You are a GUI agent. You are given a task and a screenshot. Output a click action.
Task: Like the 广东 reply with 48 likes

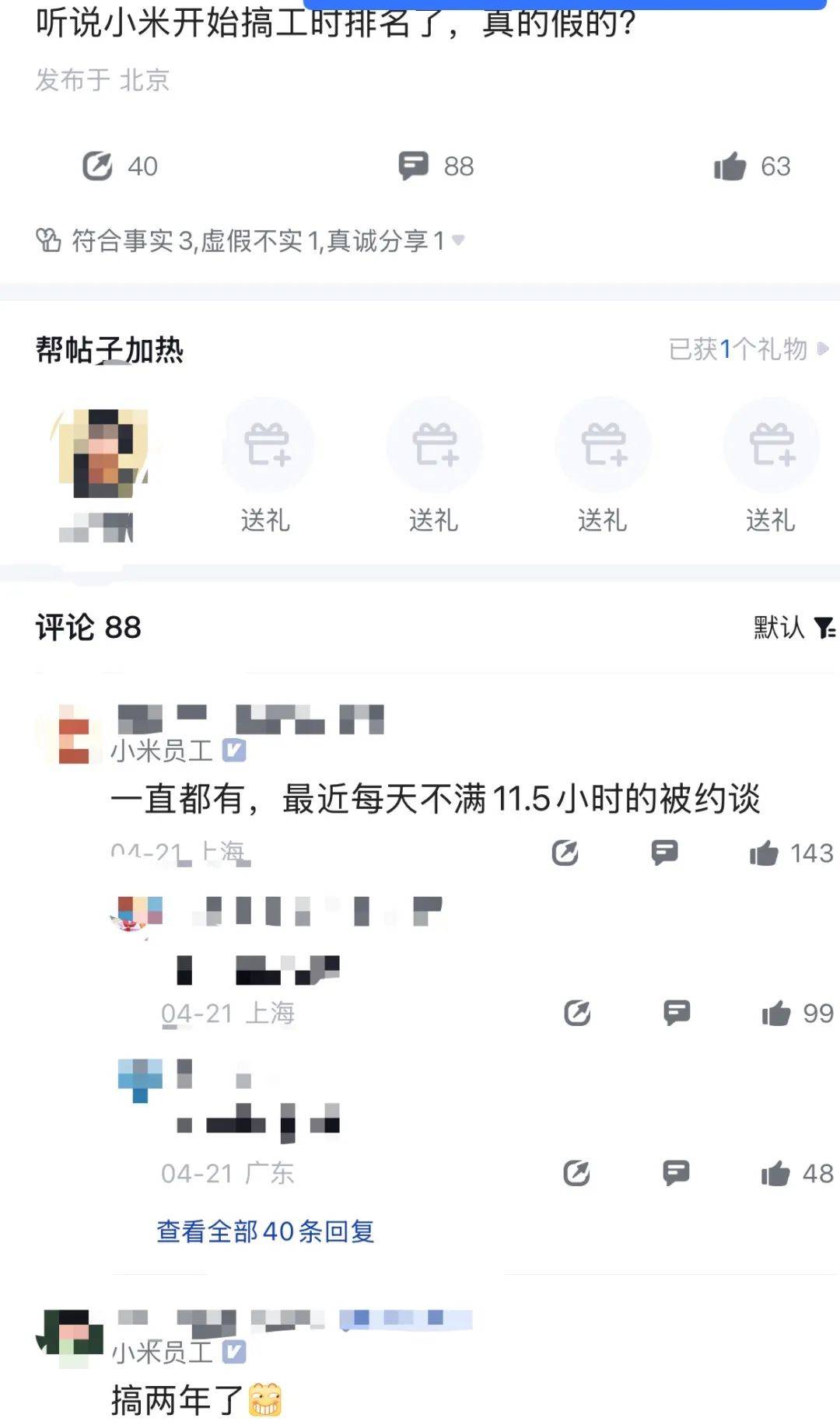tap(775, 1174)
